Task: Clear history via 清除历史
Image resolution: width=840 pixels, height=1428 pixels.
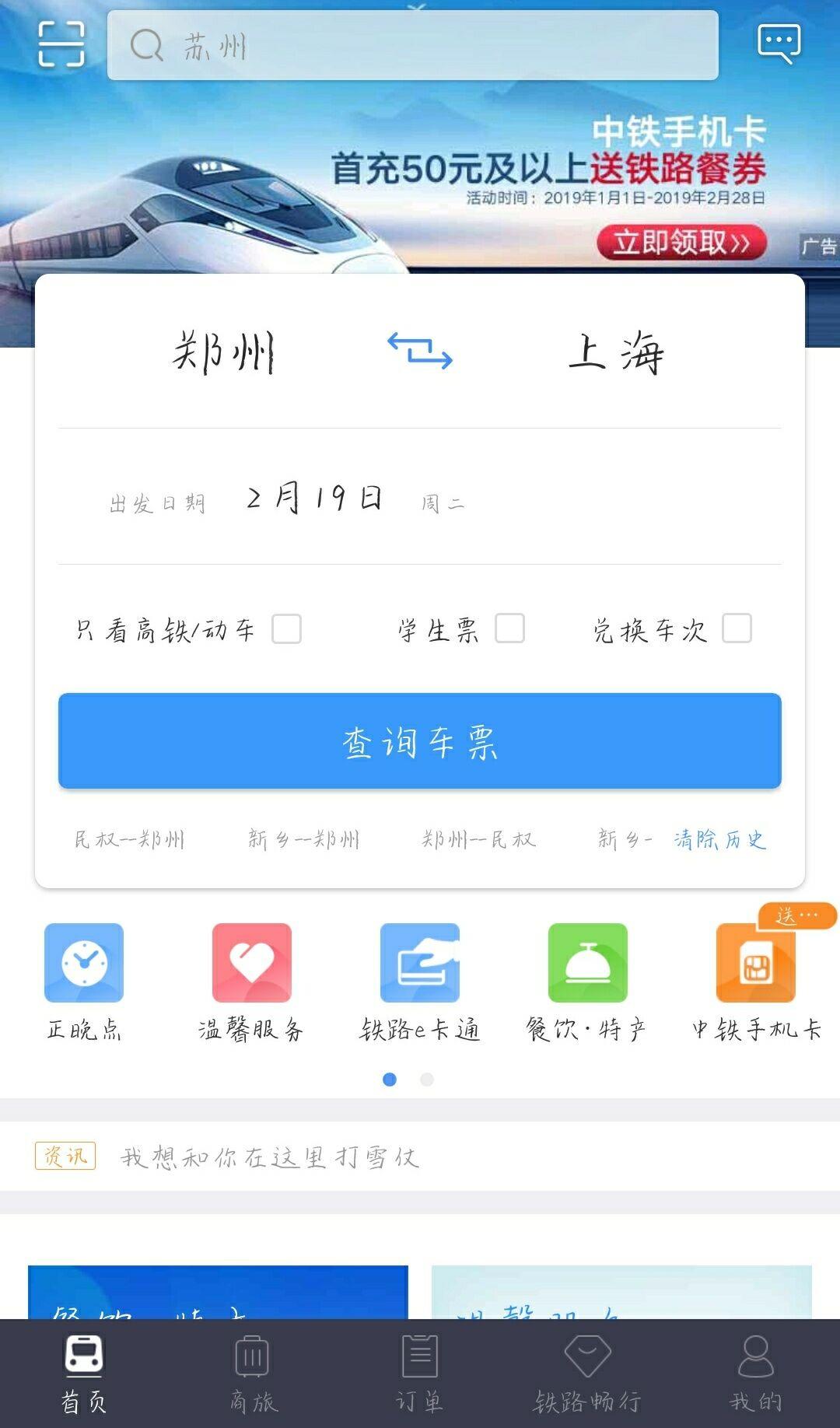Action: point(719,839)
